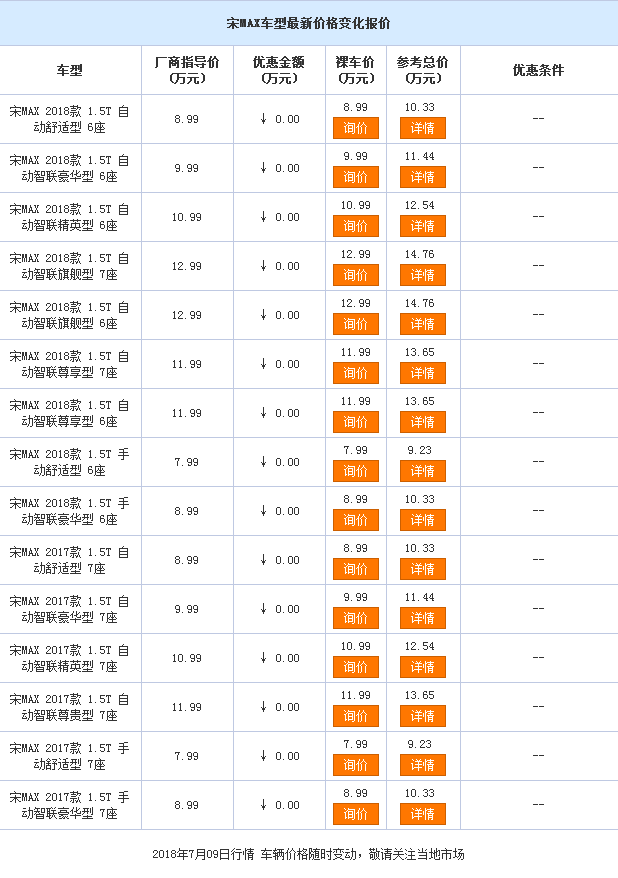
Task: Show 详情 for 2018款 自动智联尊享型 6座
Action: point(422,422)
